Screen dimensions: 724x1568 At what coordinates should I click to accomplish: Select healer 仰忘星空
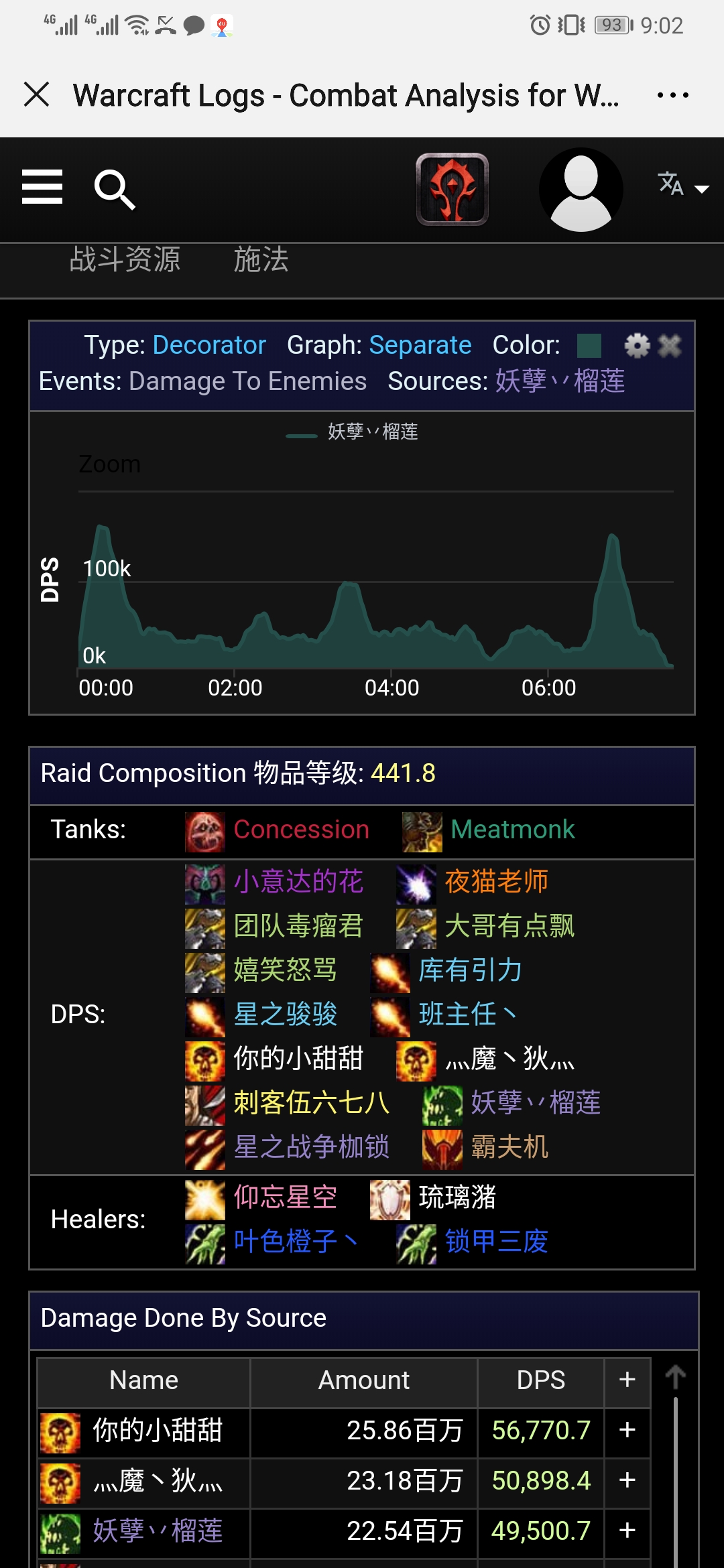coord(285,1197)
